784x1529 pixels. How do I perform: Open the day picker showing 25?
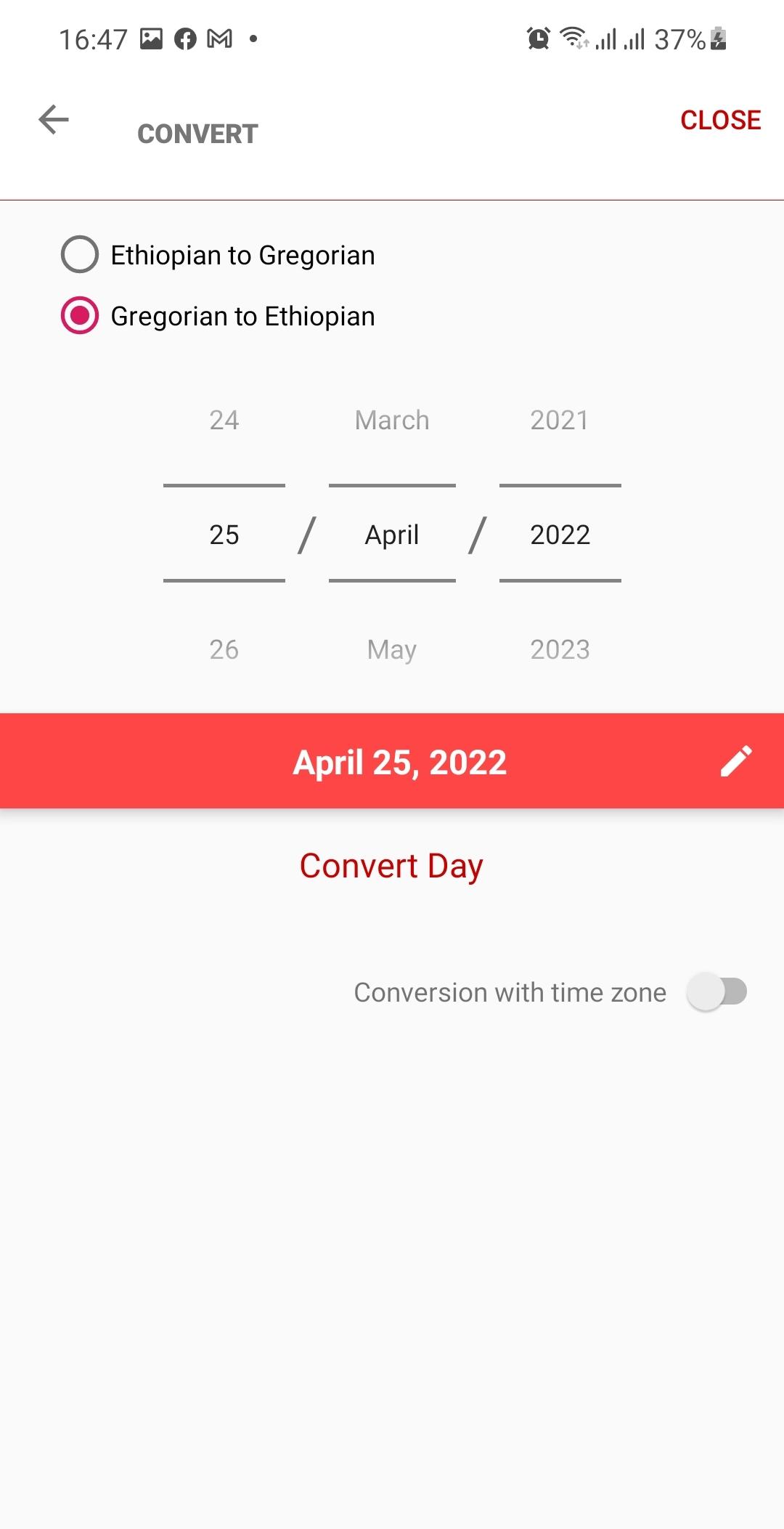(x=224, y=534)
